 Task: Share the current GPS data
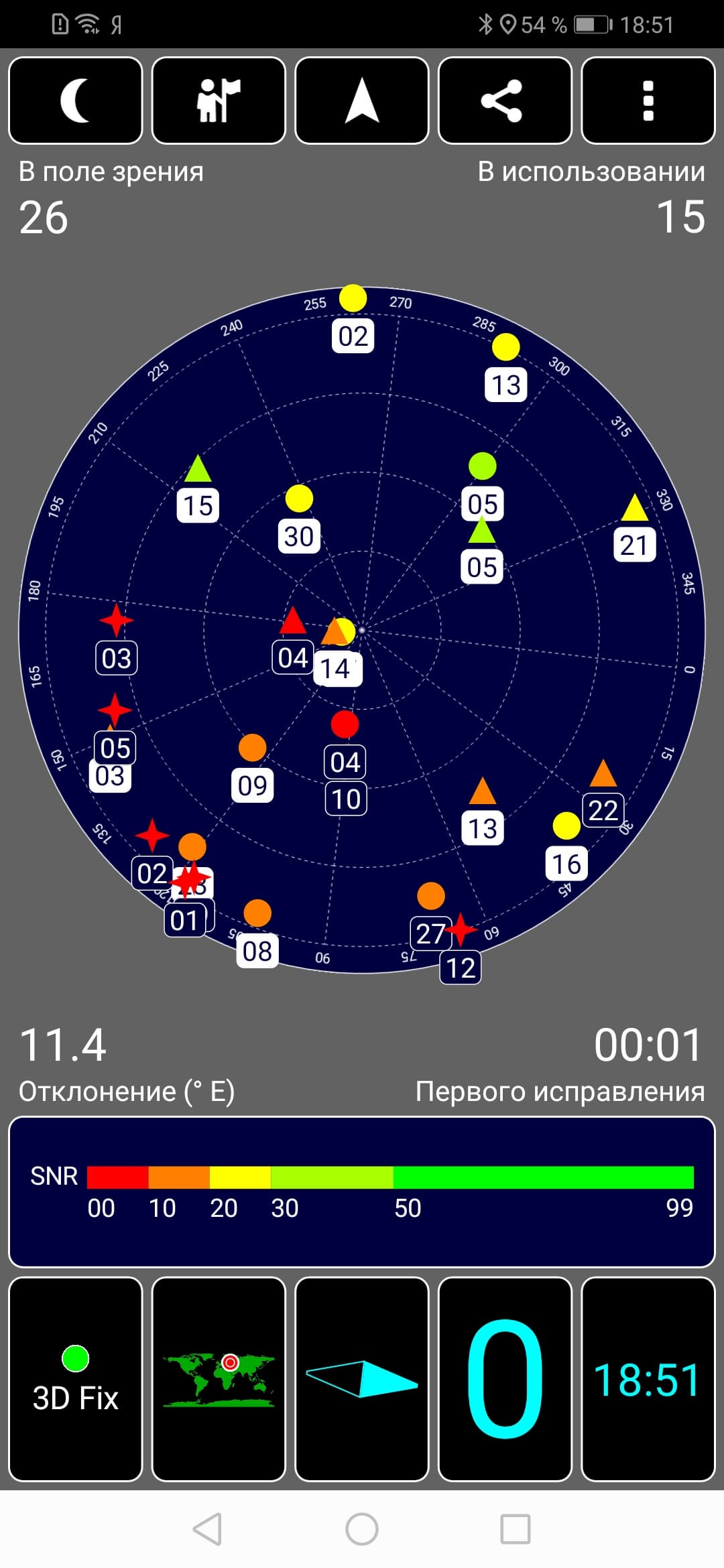pyautogui.click(x=505, y=101)
